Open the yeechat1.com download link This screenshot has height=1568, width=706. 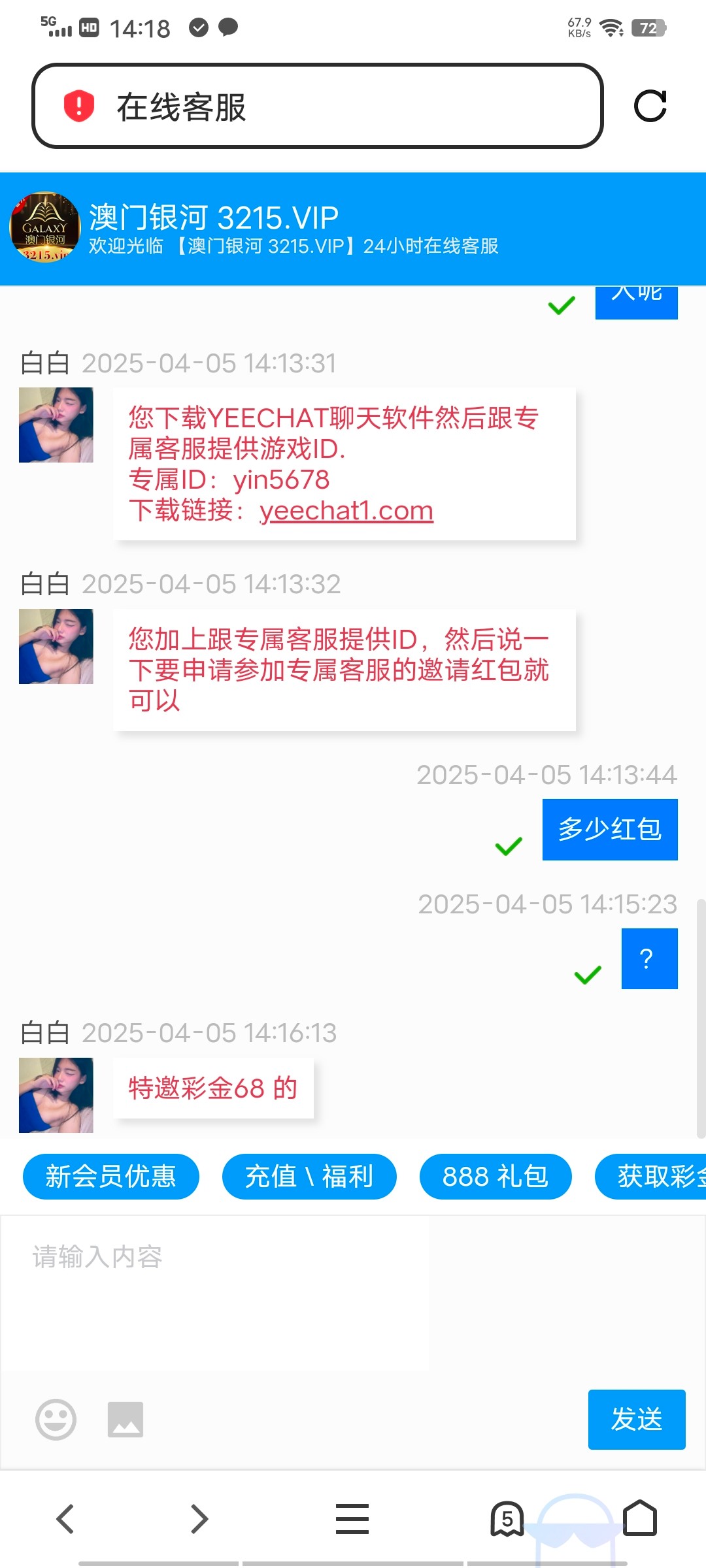pos(346,511)
